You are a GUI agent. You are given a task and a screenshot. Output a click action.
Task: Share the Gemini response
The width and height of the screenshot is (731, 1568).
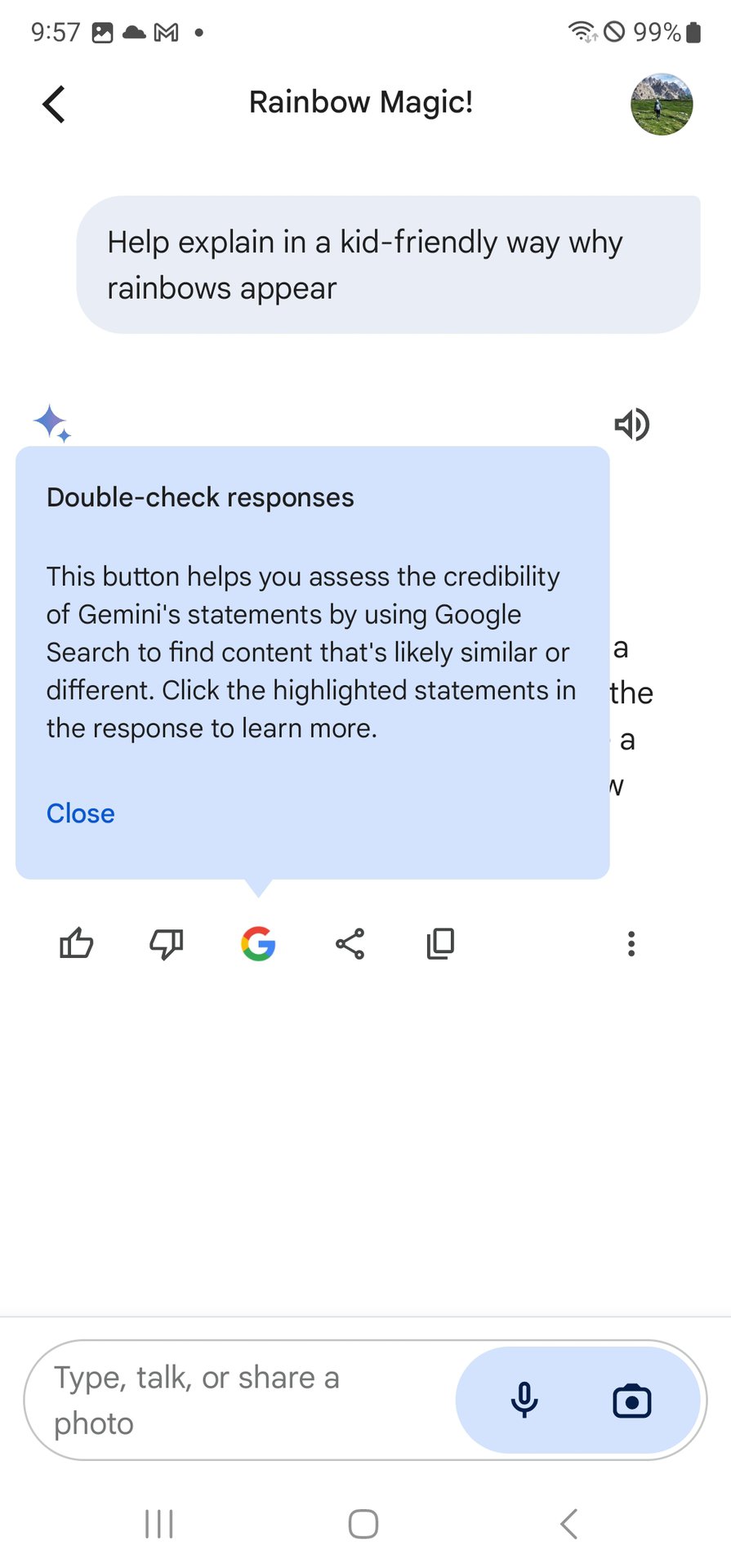click(x=350, y=944)
